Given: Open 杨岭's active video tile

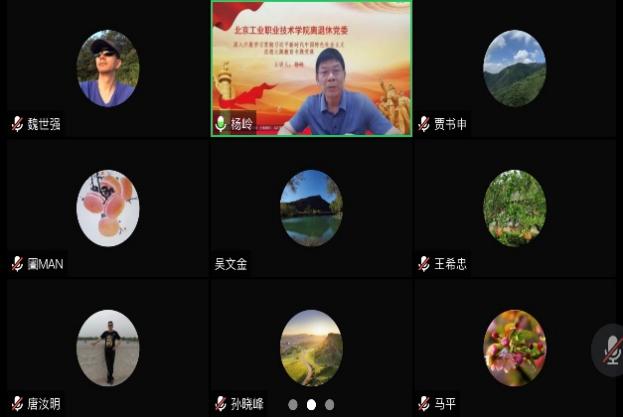Looking at the screenshot, I should pyautogui.click(x=311, y=68).
